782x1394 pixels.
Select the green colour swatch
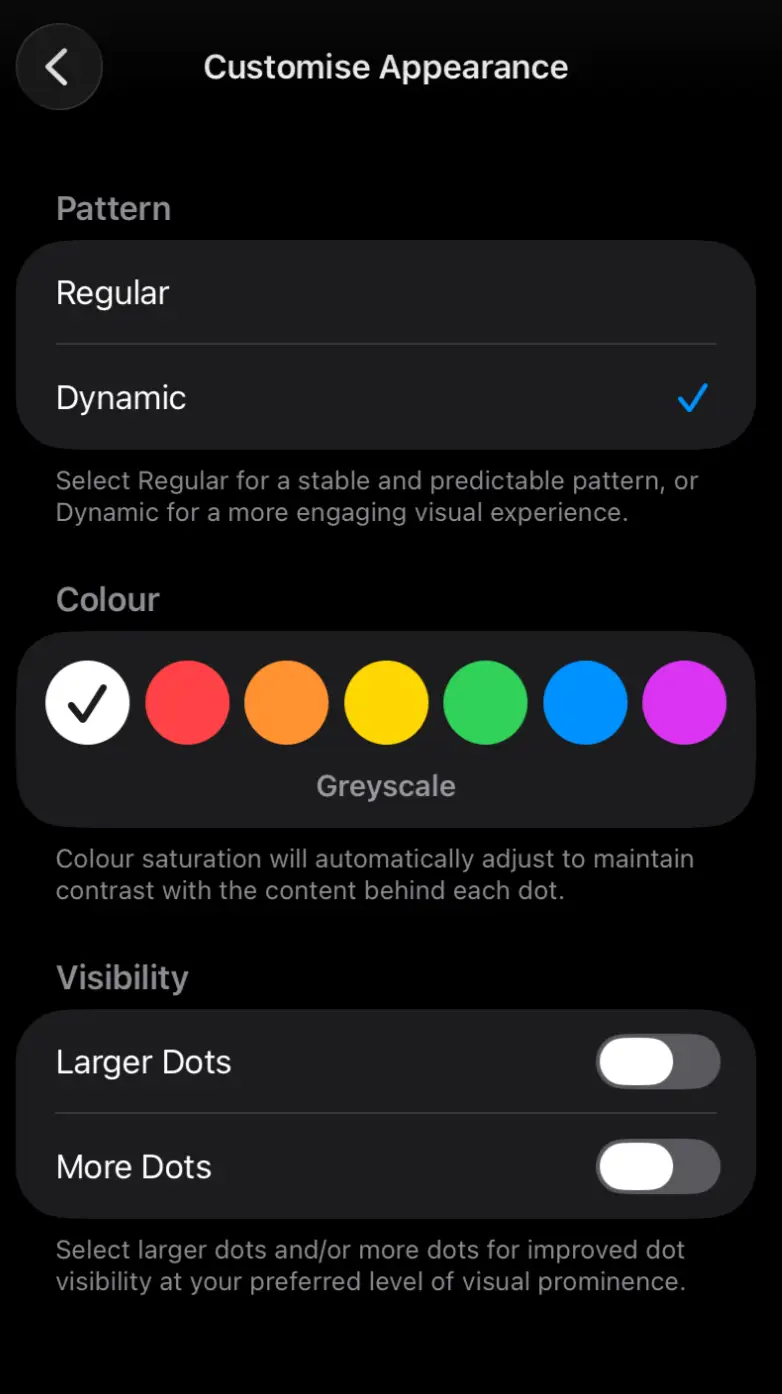(x=485, y=703)
